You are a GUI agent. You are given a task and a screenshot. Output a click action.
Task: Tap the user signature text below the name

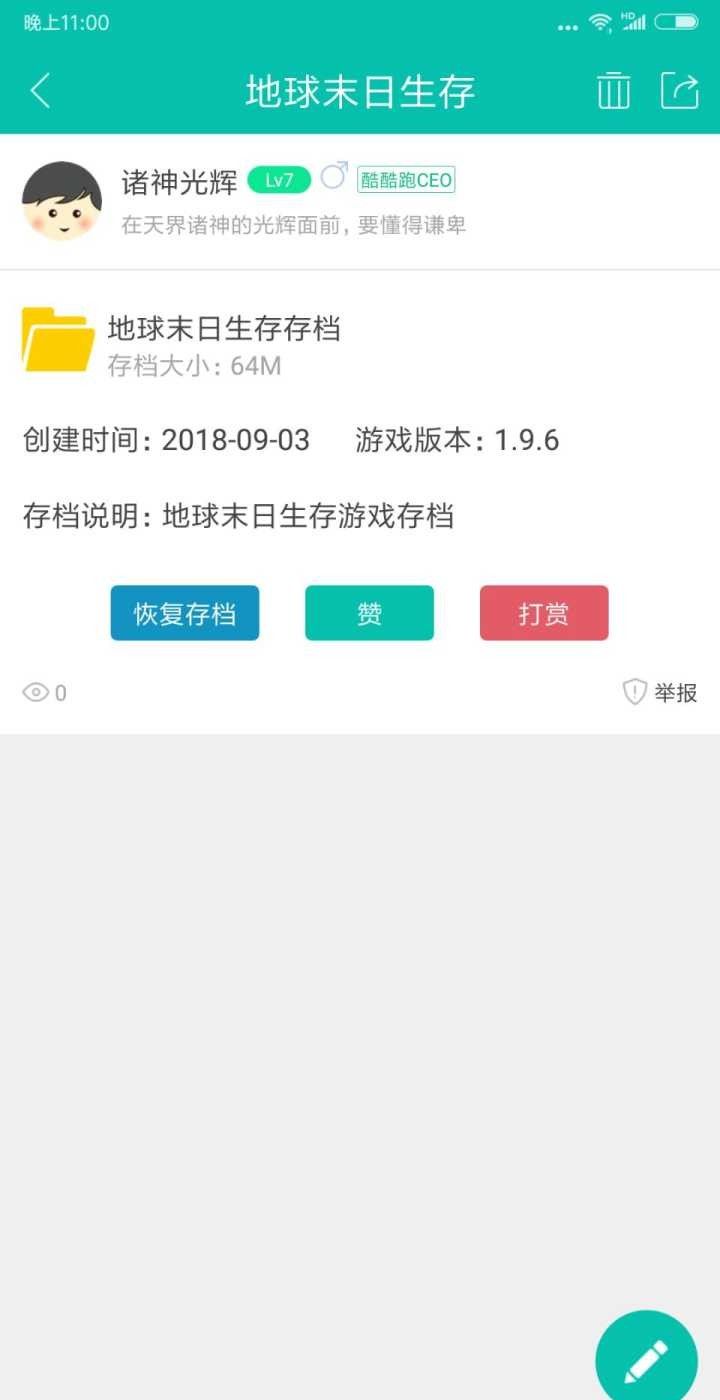click(x=297, y=225)
